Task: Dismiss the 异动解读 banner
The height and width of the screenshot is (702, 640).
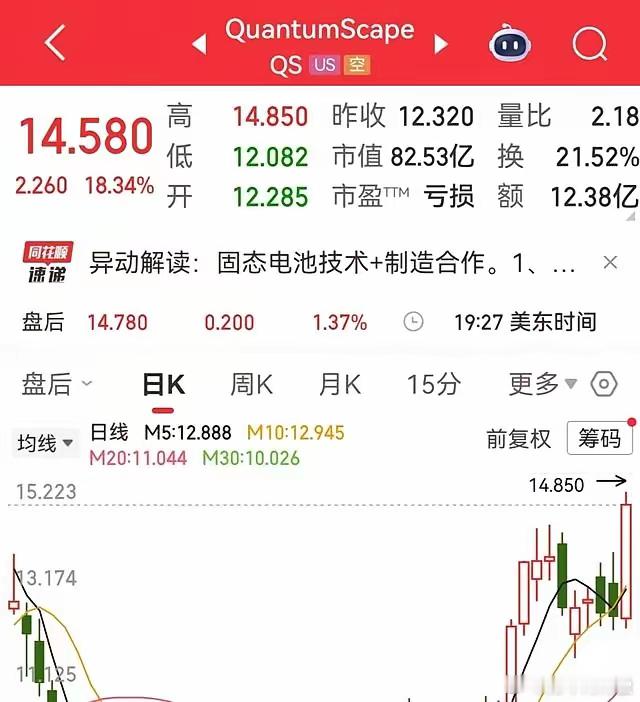Action: pos(610,263)
